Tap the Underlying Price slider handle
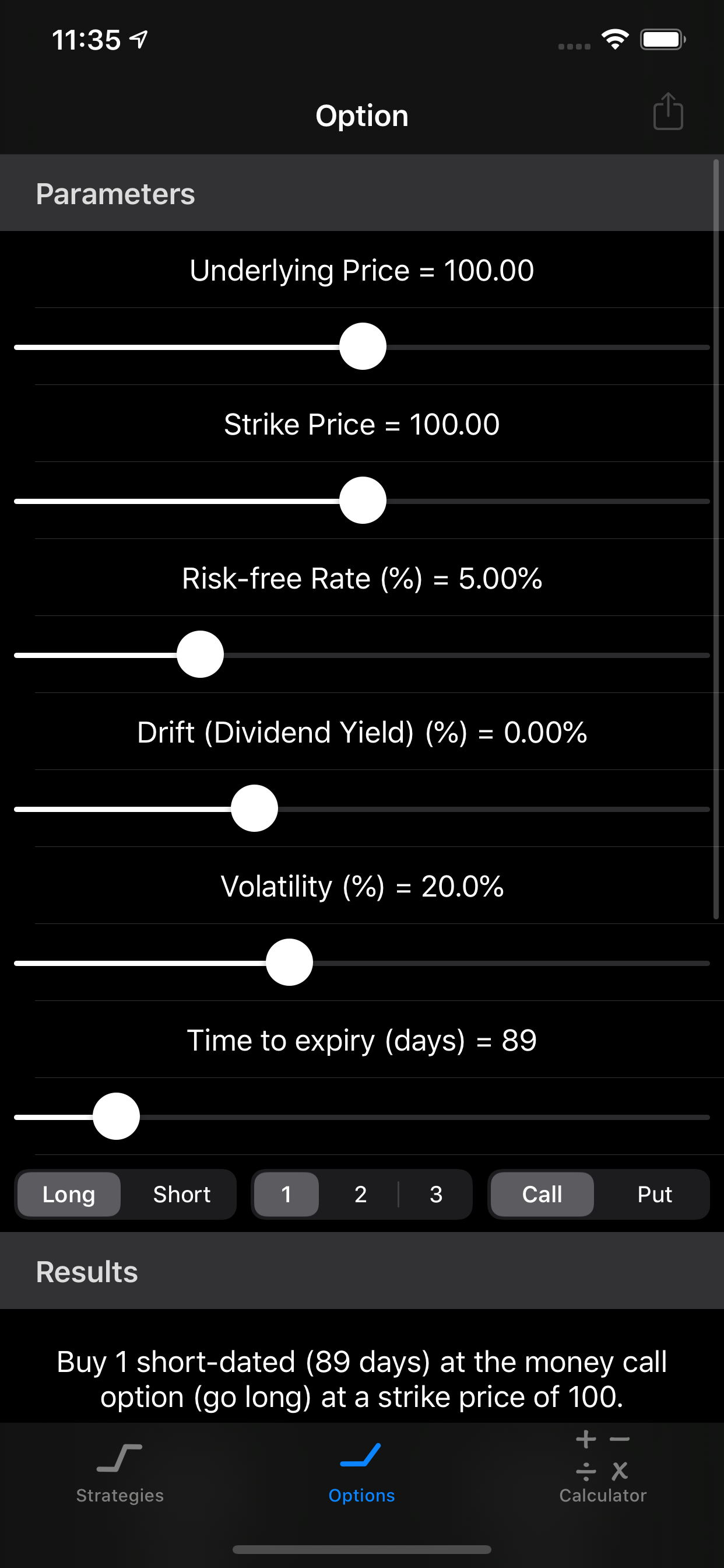Viewport: 724px width, 1568px height. coord(363,346)
